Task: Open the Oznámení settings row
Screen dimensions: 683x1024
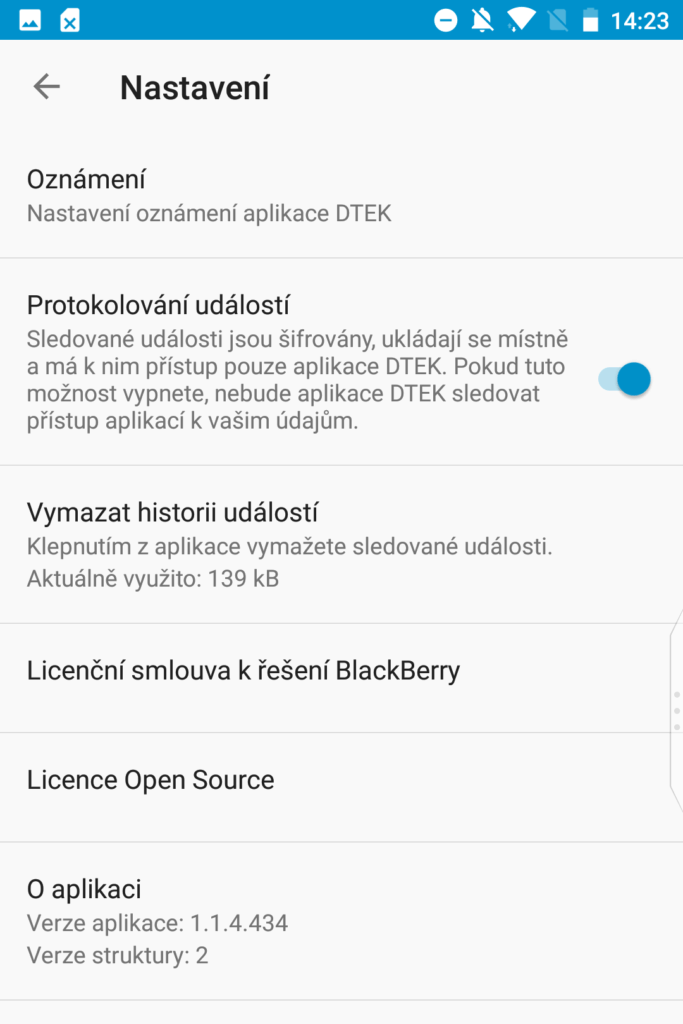Action: [x=300, y=195]
